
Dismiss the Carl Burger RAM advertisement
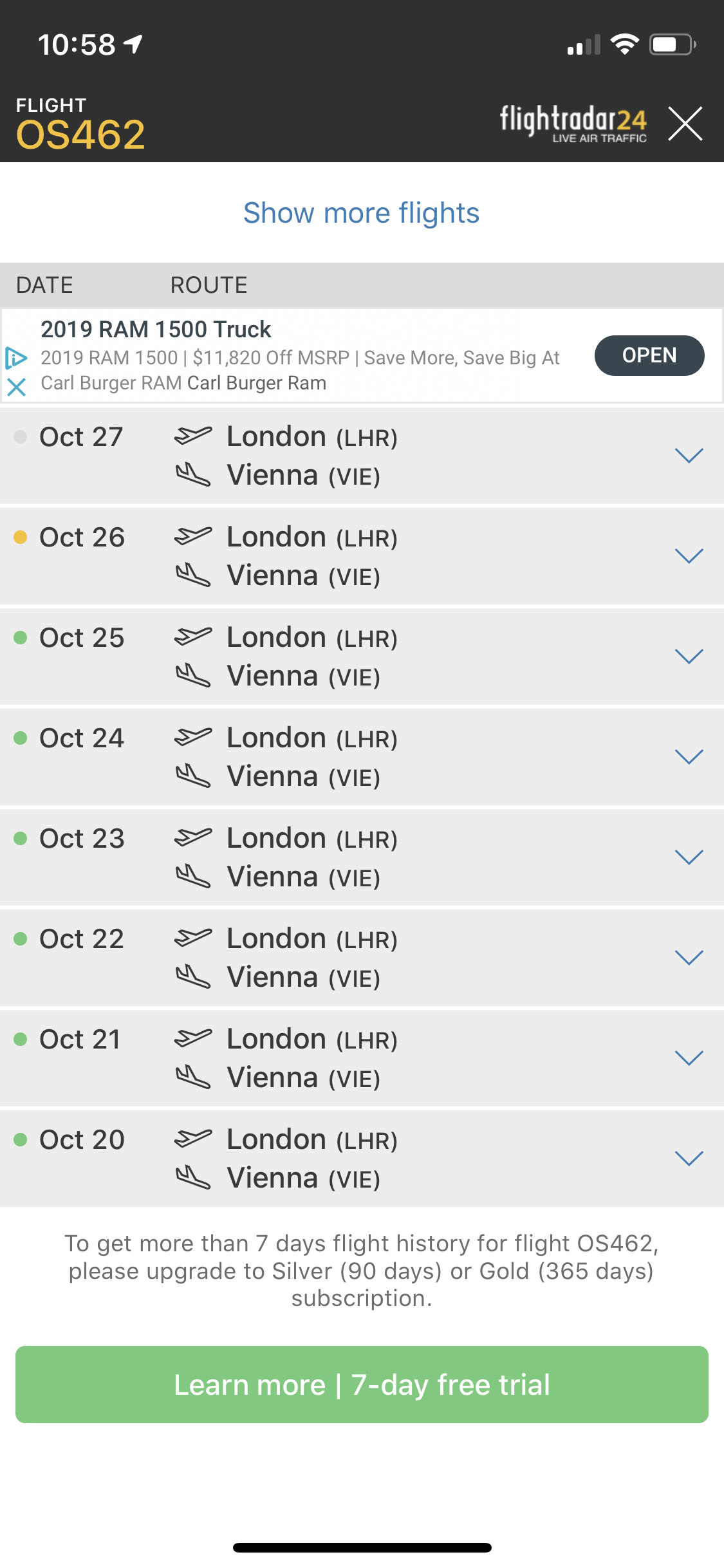pos(16,387)
